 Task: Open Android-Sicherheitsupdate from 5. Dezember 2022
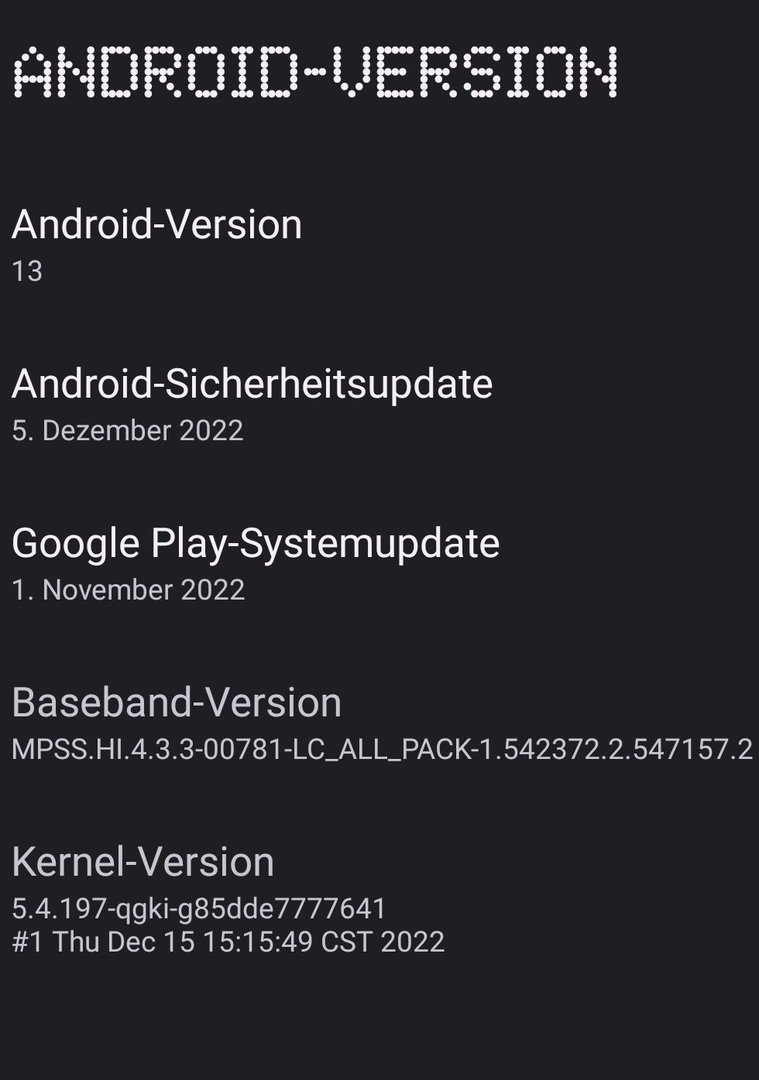[x=251, y=404]
